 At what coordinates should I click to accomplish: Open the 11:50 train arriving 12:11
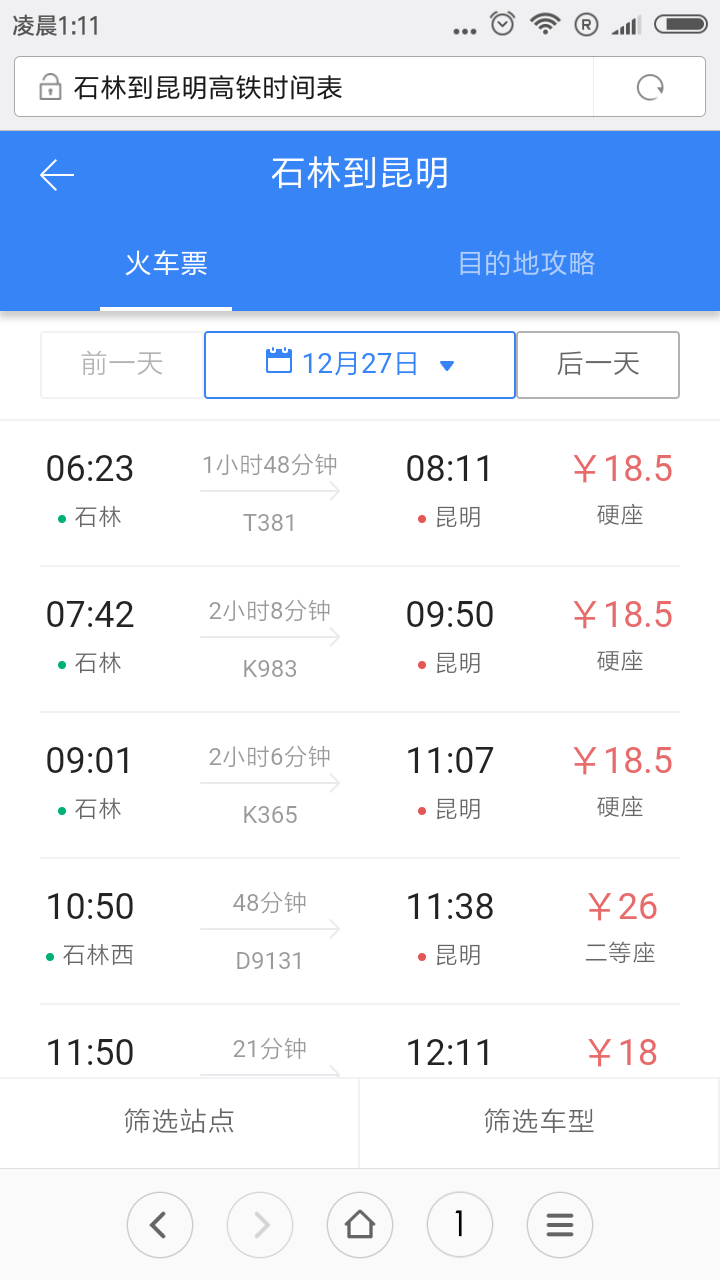coord(360,1042)
